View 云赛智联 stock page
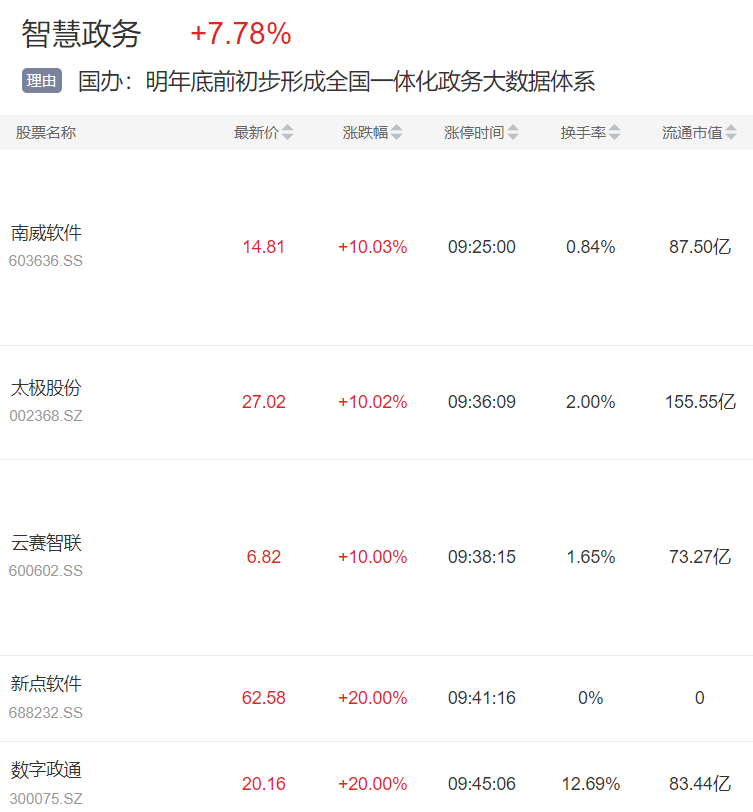 pos(46,544)
